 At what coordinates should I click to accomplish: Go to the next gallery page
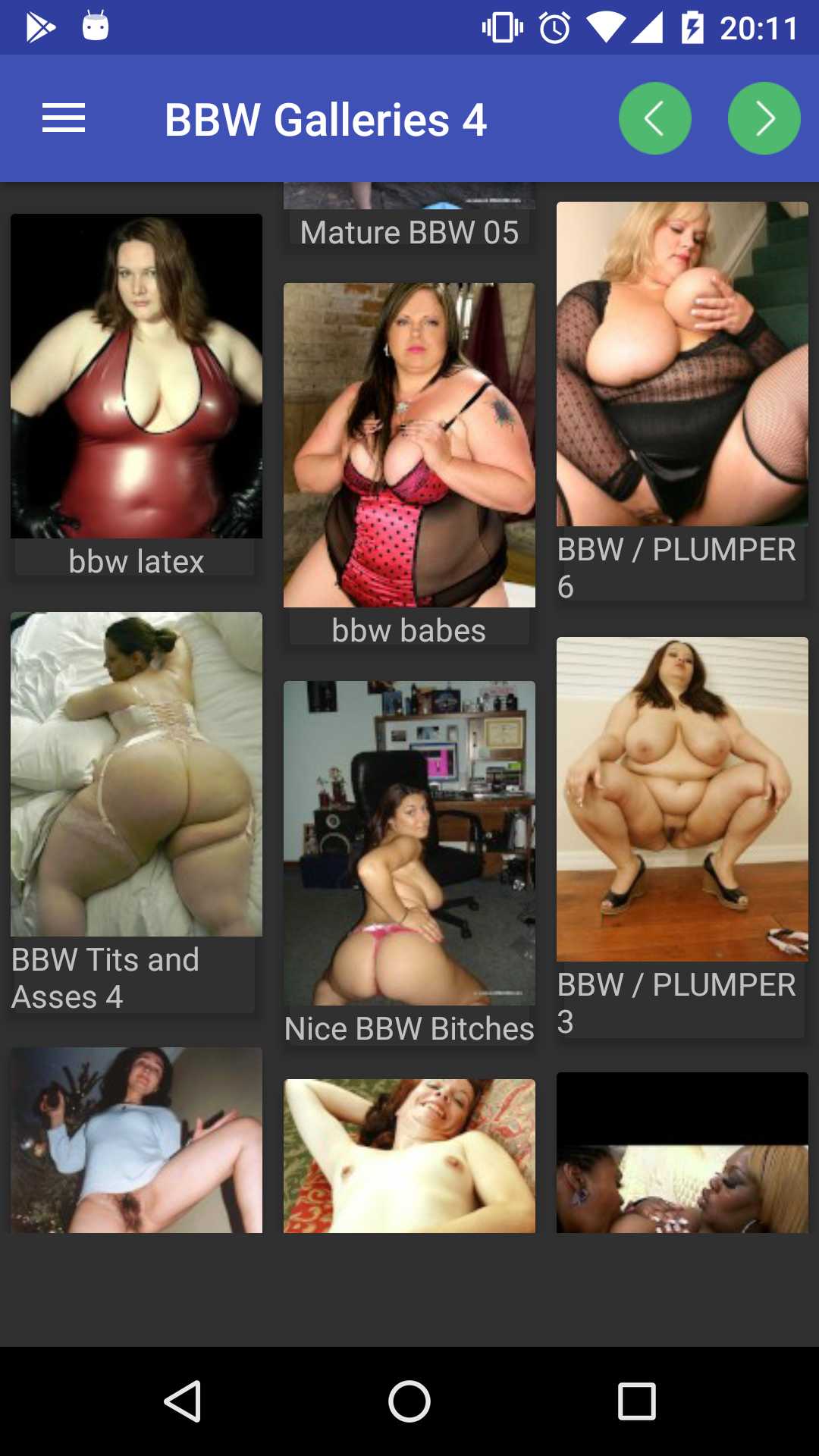pyautogui.click(x=764, y=119)
